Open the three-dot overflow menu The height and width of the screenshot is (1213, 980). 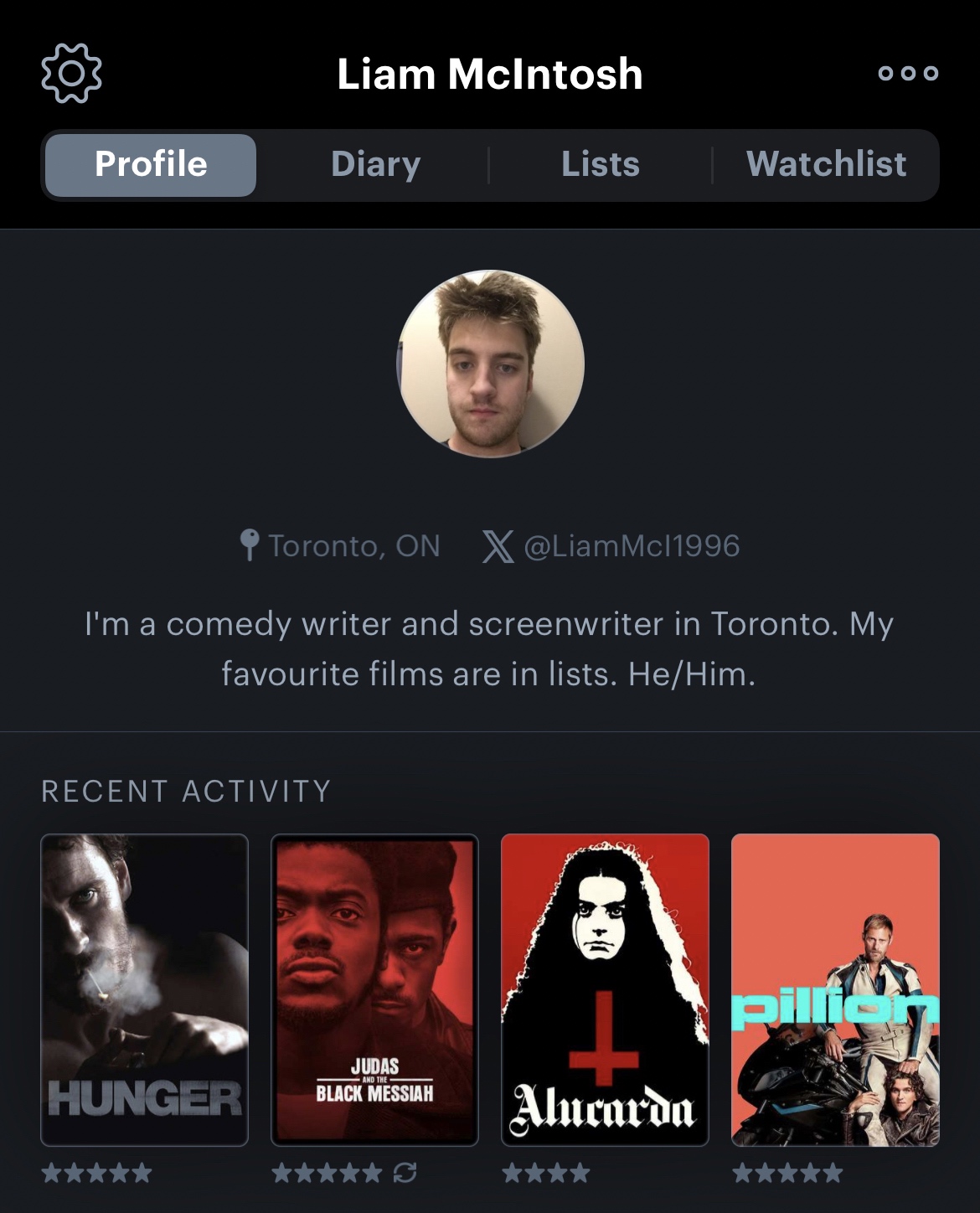pyautogui.click(x=908, y=73)
